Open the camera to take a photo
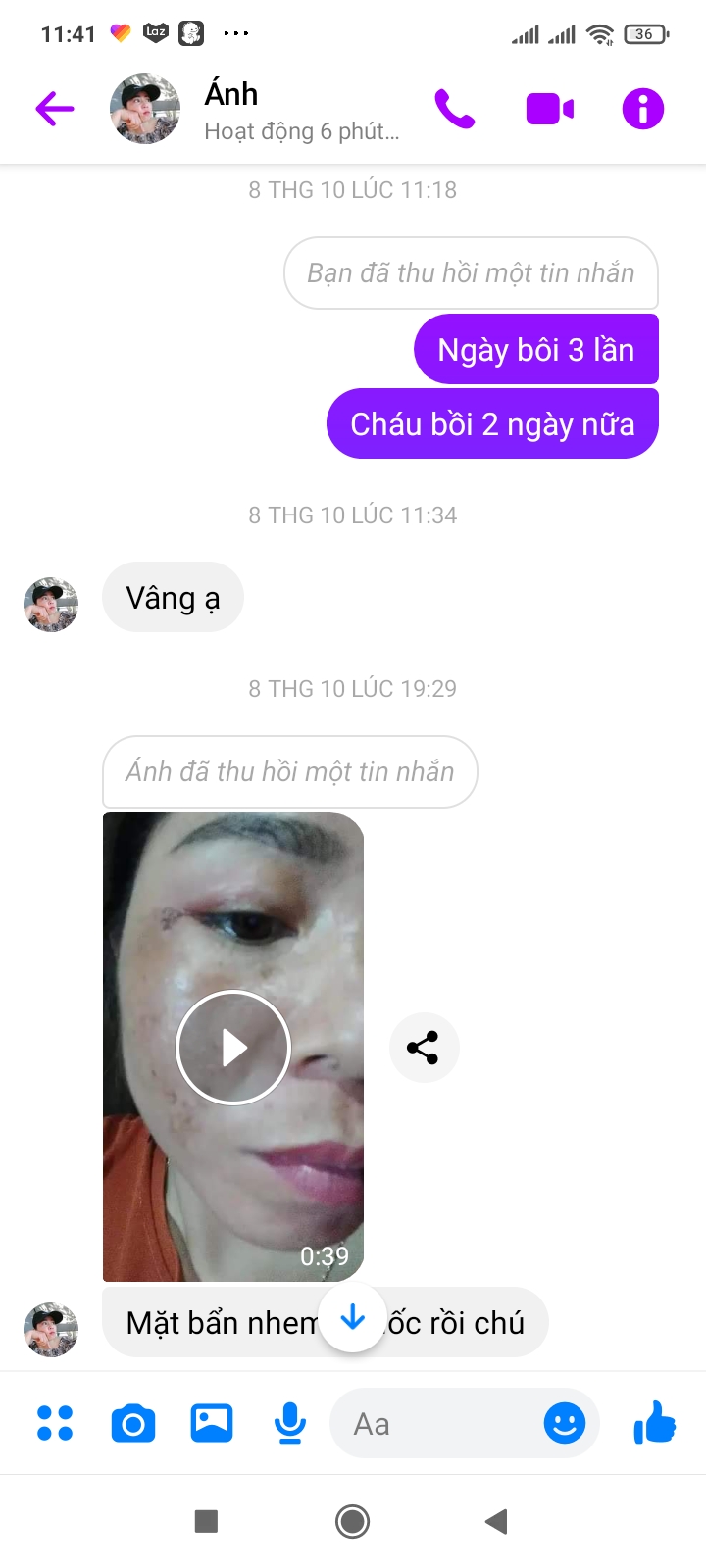The height and width of the screenshot is (1568, 706). (x=133, y=1423)
